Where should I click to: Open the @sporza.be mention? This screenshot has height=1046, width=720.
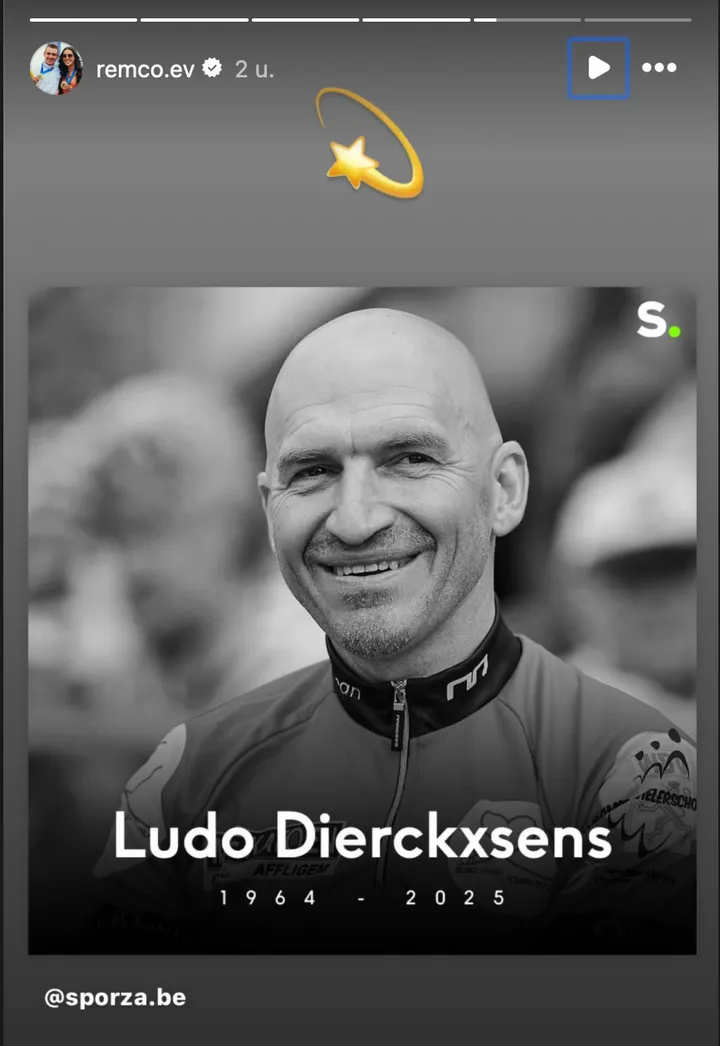[115, 997]
